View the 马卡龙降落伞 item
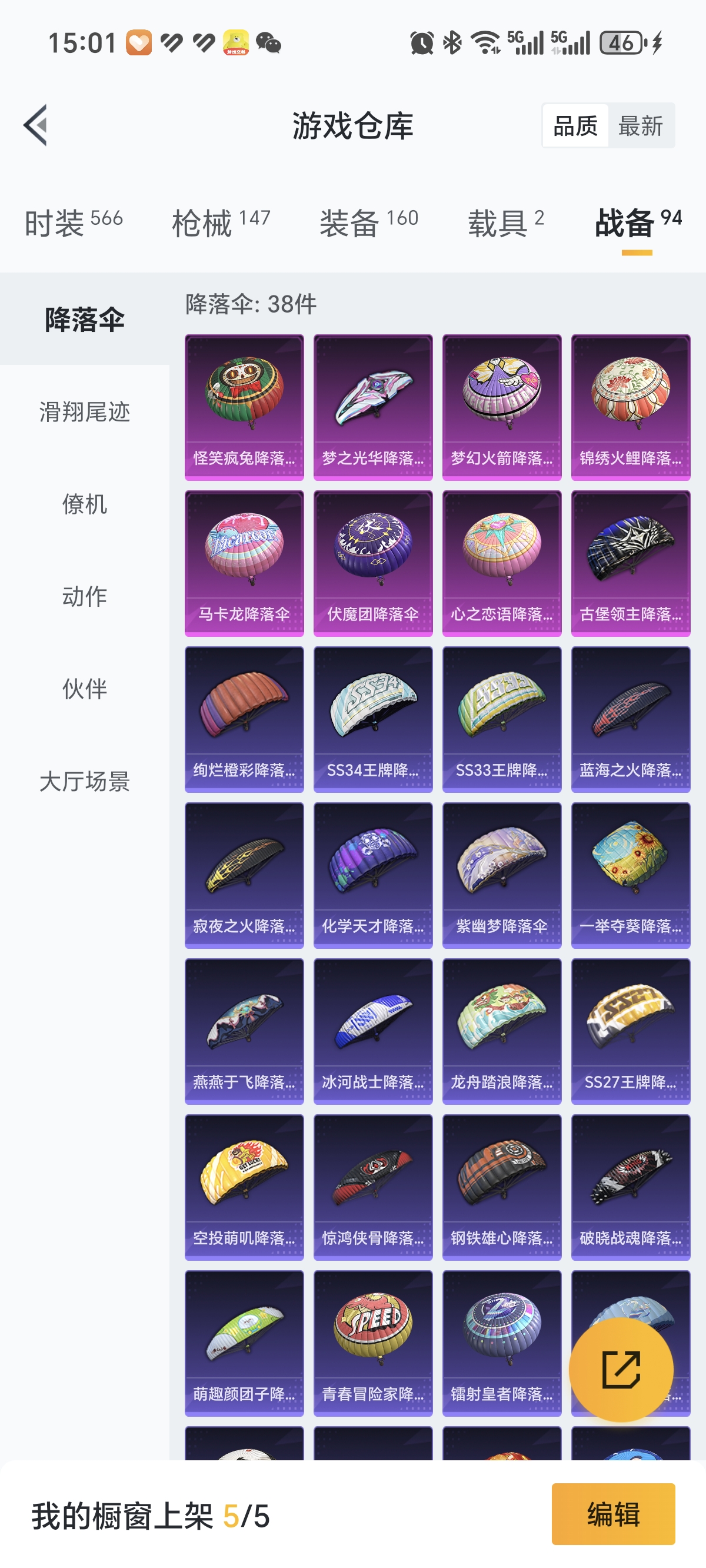Screen dimensions: 706x1568 [x=244, y=563]
